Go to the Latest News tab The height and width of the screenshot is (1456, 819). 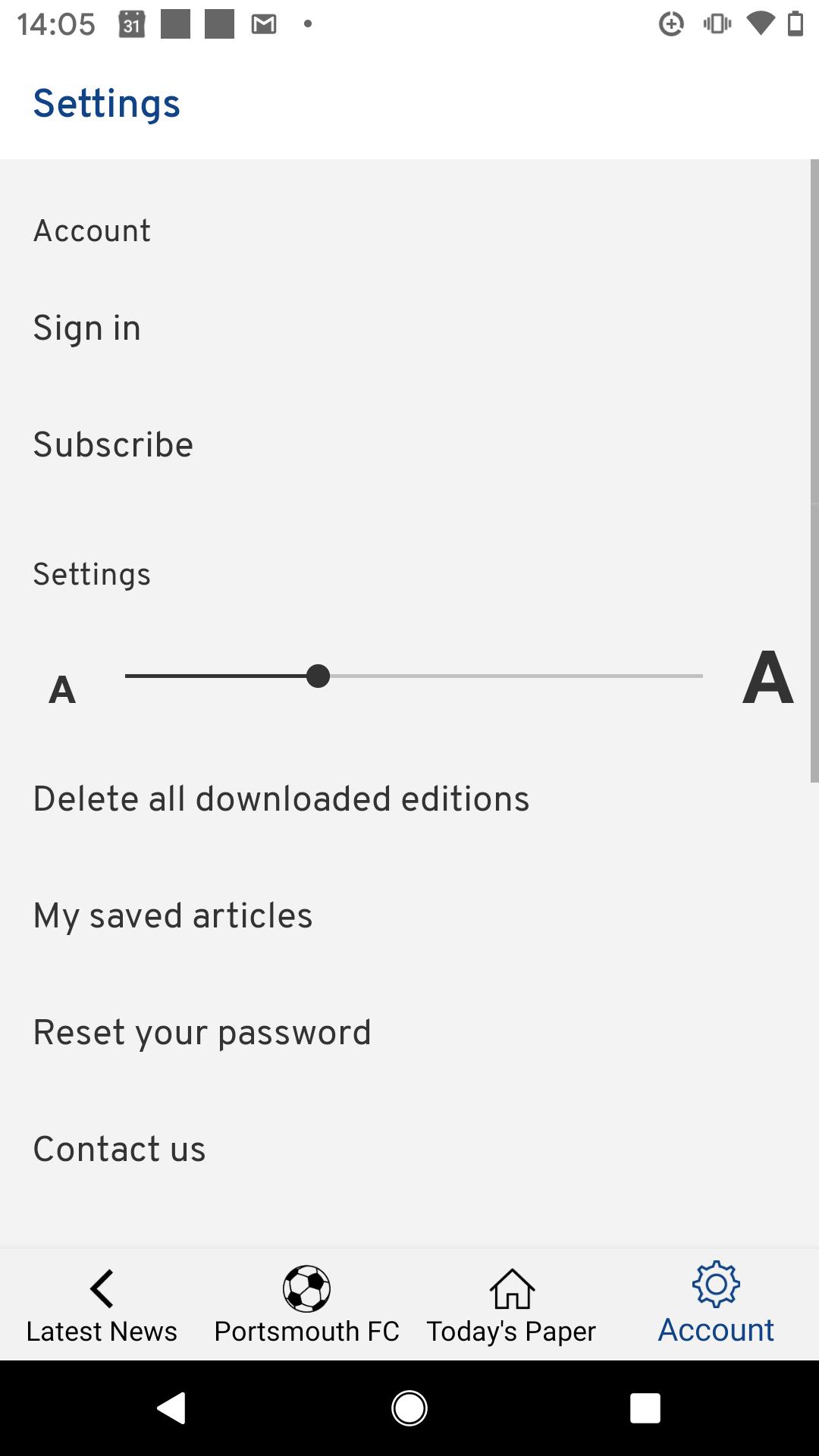pos(102,1306)
